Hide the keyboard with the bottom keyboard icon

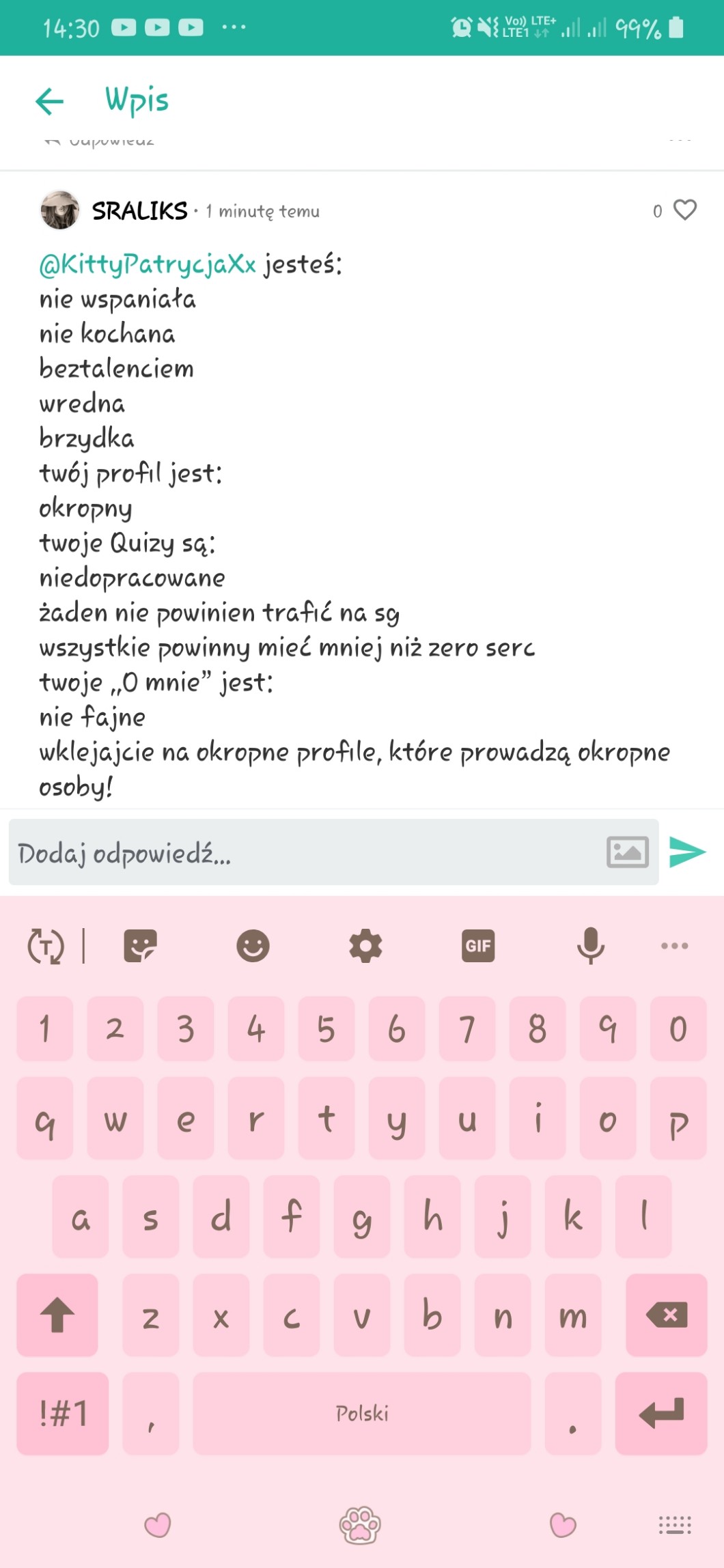coord(674,1525)
